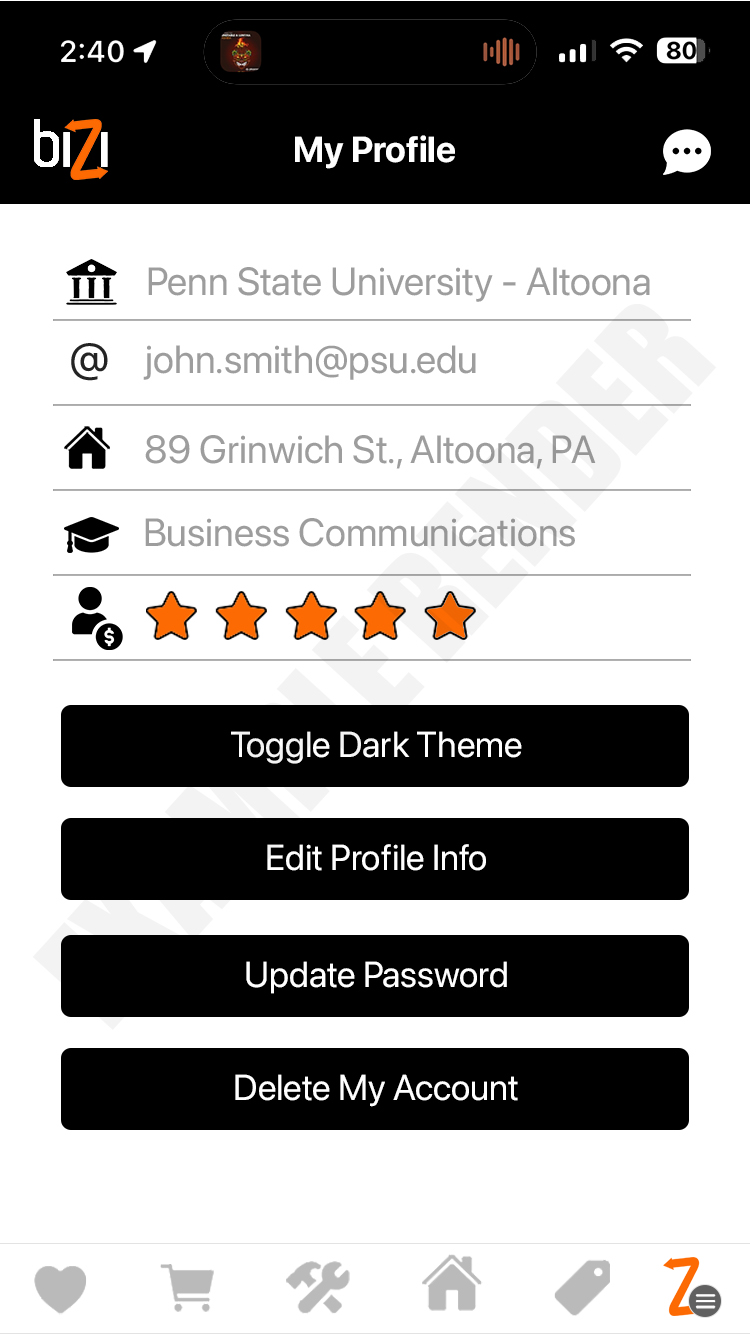Open the chat messages bubble icon
The height and width of the screenshot is (1334, 750).
(x=686, y=152)
